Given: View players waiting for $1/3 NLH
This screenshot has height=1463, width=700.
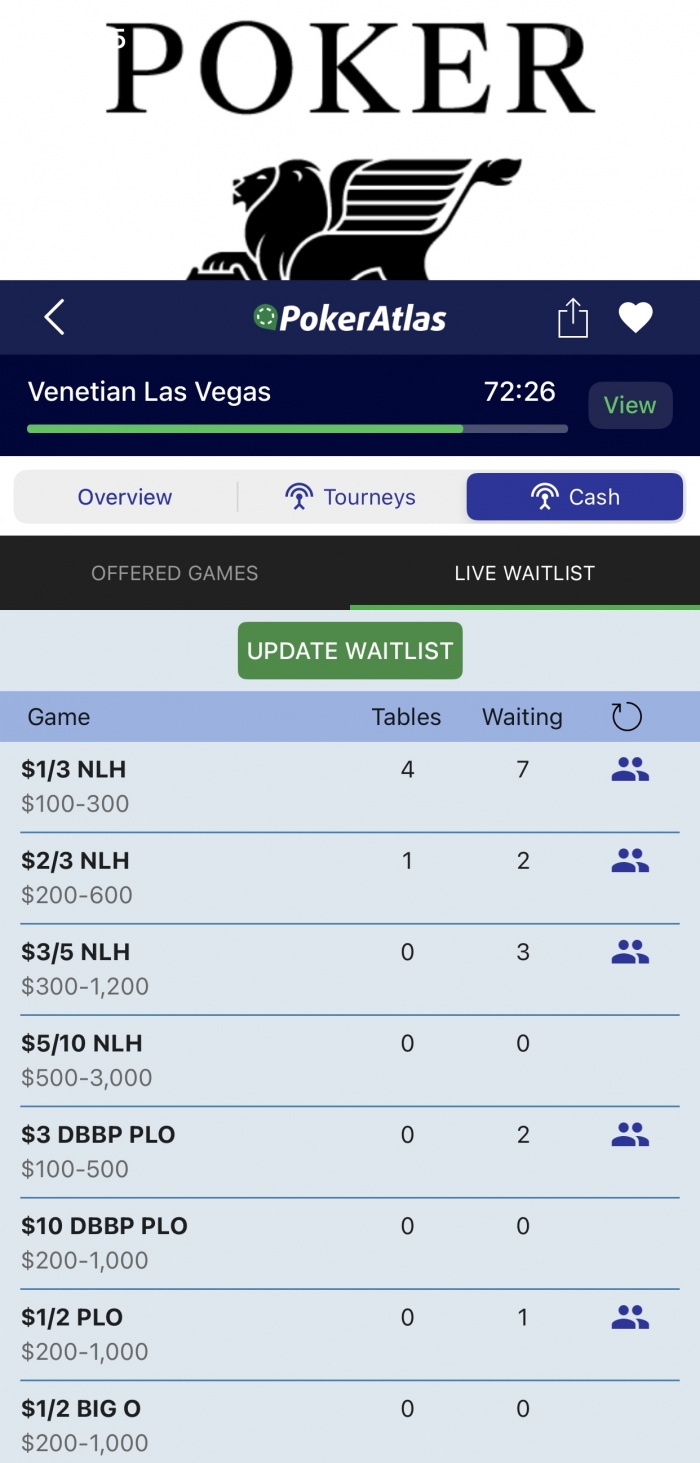Looking at the screenshot, I should [x=630, y=769].
